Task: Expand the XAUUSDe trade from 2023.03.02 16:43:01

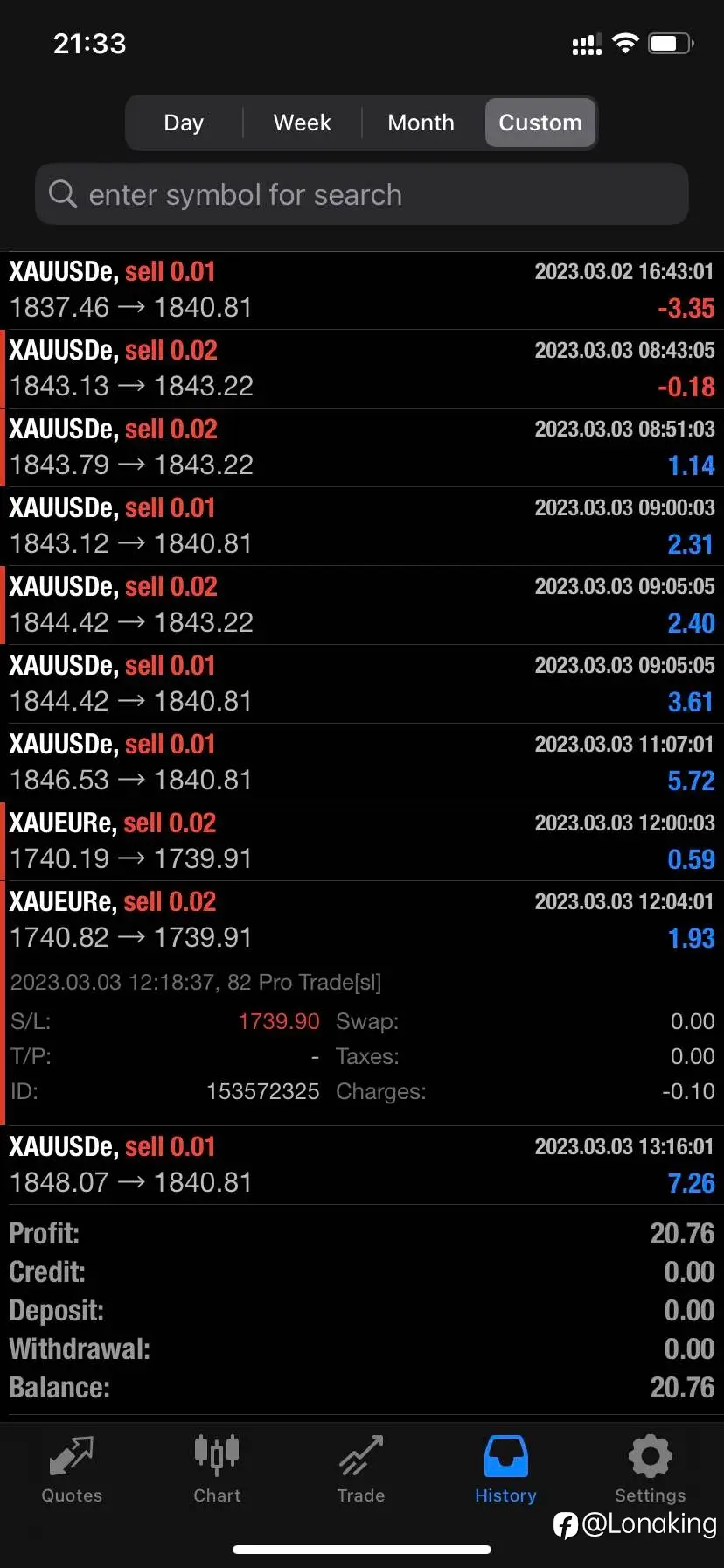Action: (362, 290)
